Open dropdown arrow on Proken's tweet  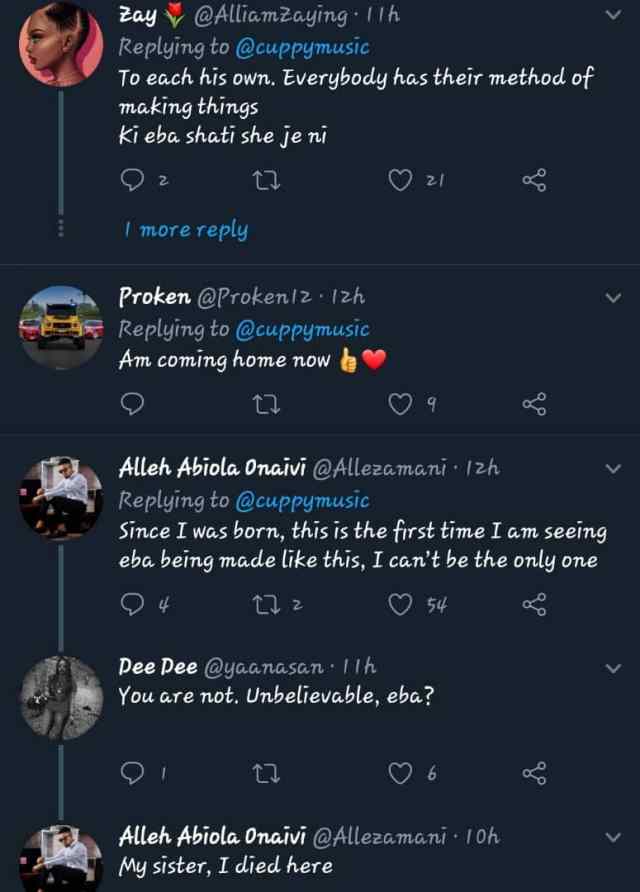(614, 298)
